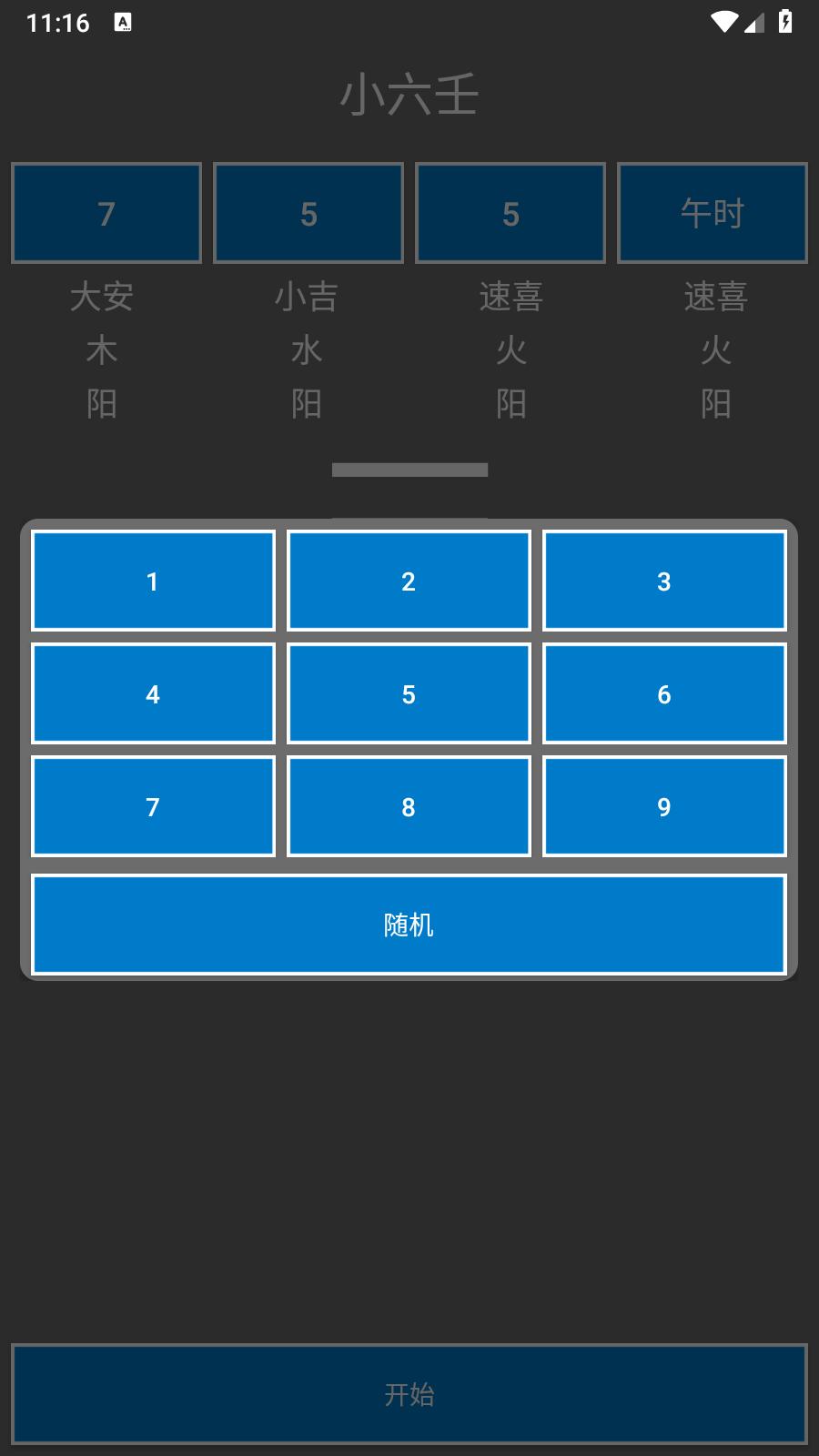Tap number 8 on the keypad
This screenshot has height=1456, width=819.
pos(409,806)
